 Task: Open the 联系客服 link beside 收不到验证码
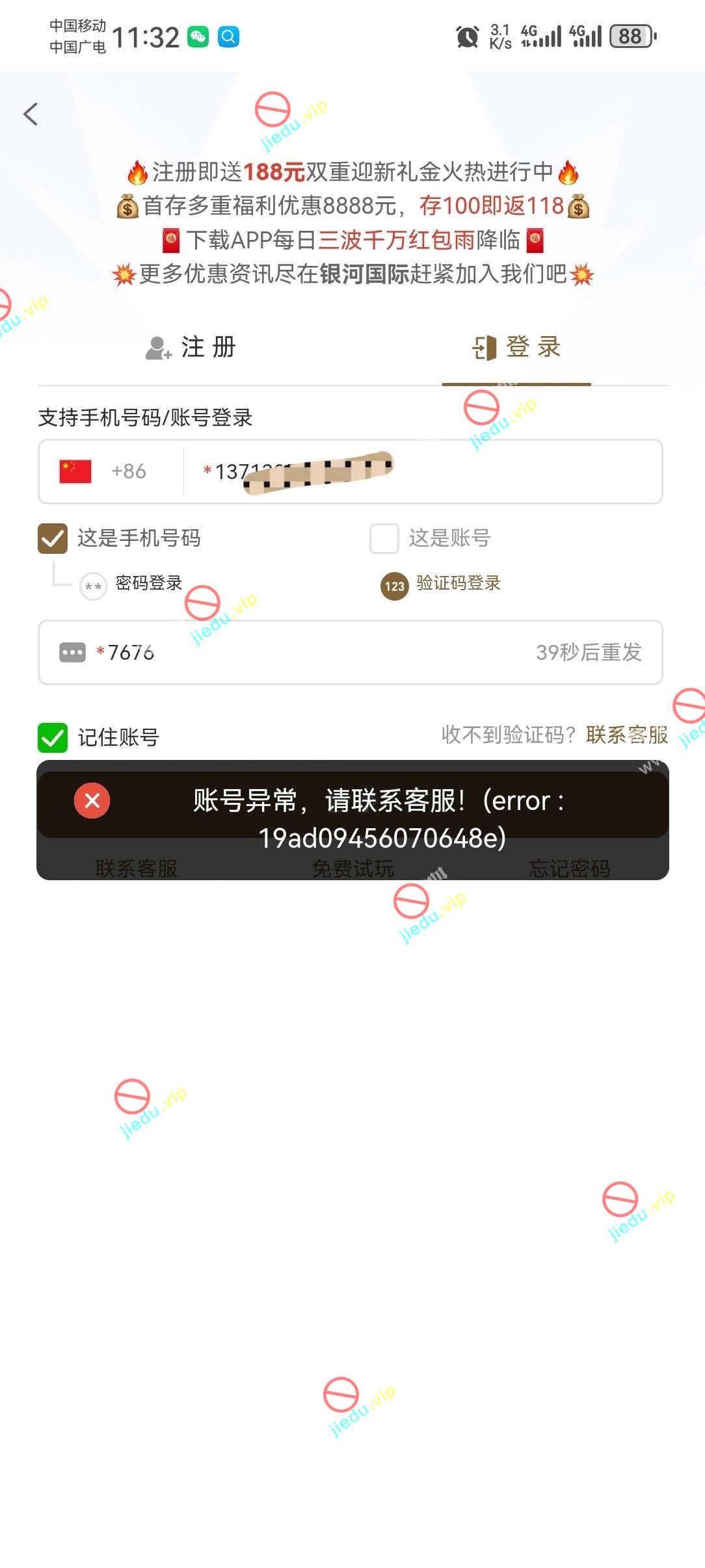click(x=626, y=735)
